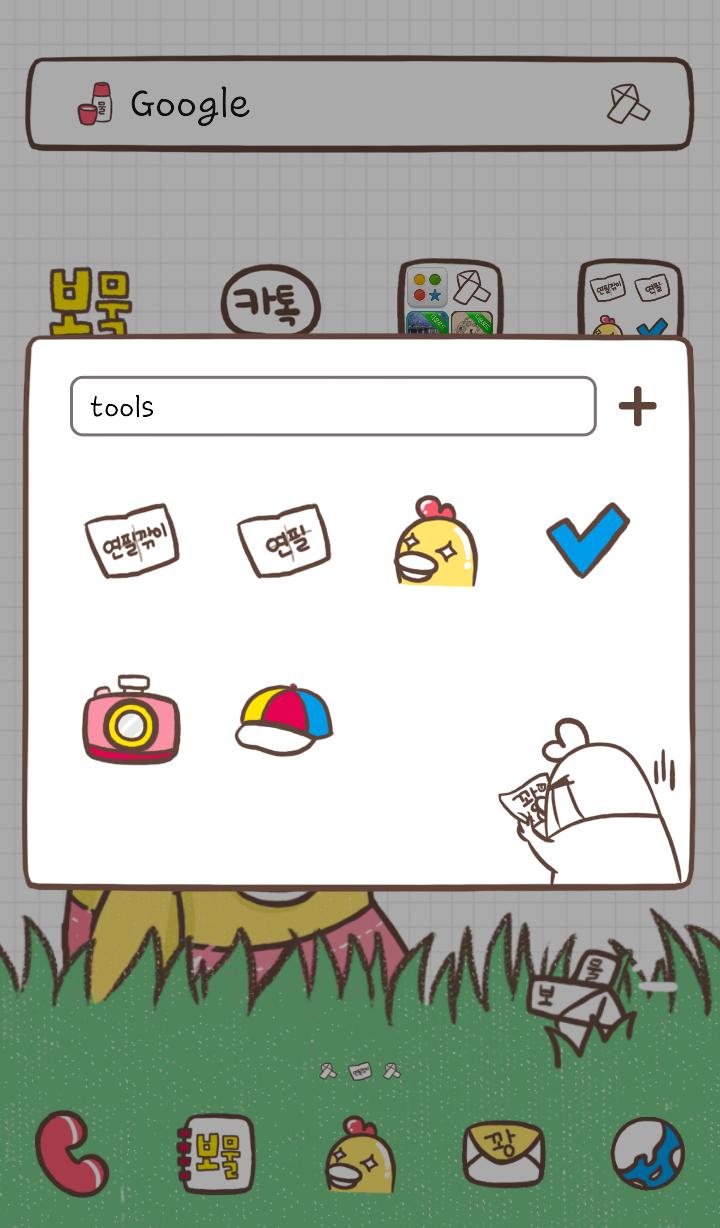This screenshot has height=1228, width=720.
Task: Open the 보물 notebook app in the dock
Action: (x=216, y=1153)
